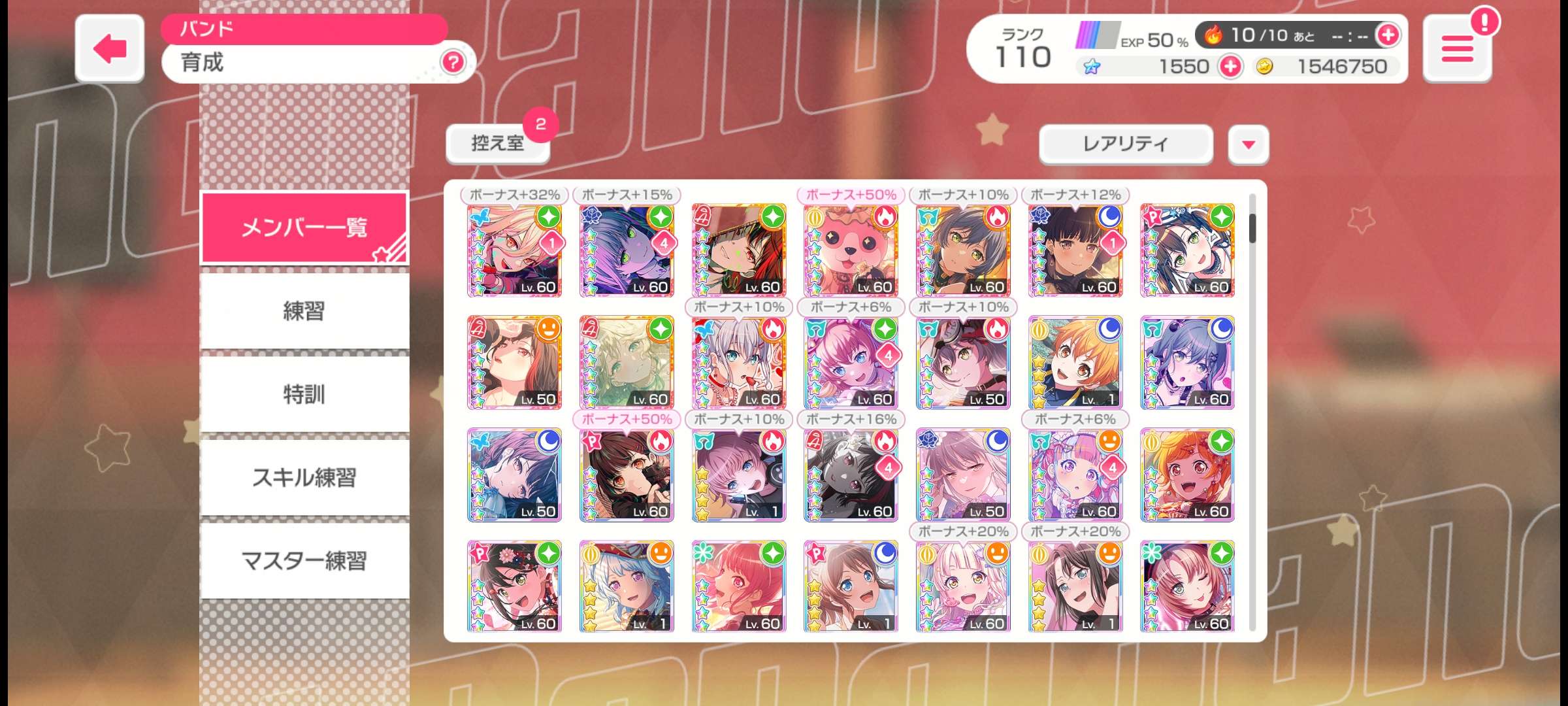Image resolution: width=1568 pixels, height=706 pixels.
Task: Go back with the pink arrow button
Action: click(x=109, y=48)
